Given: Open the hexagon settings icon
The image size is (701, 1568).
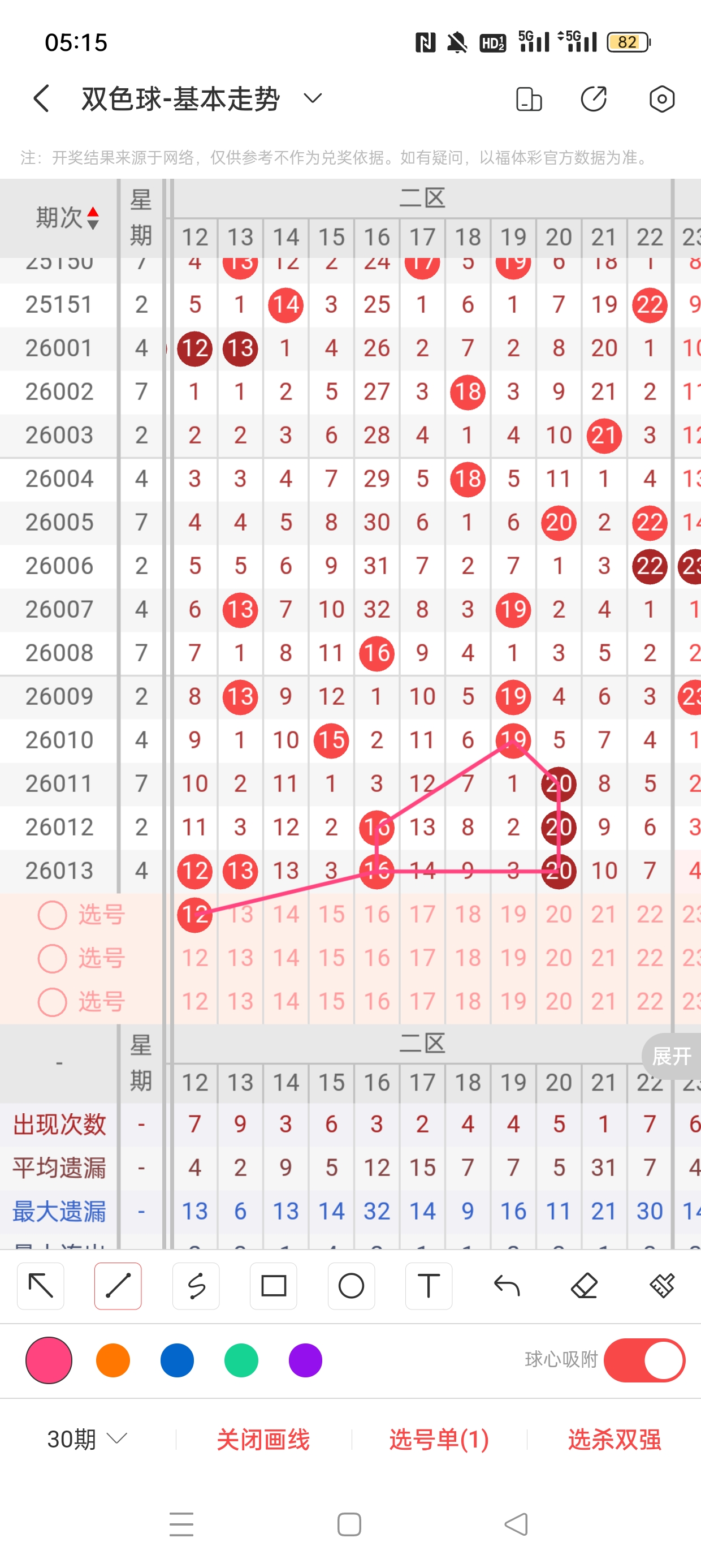Looking at the screenshot, I should [x=661, y=98].
